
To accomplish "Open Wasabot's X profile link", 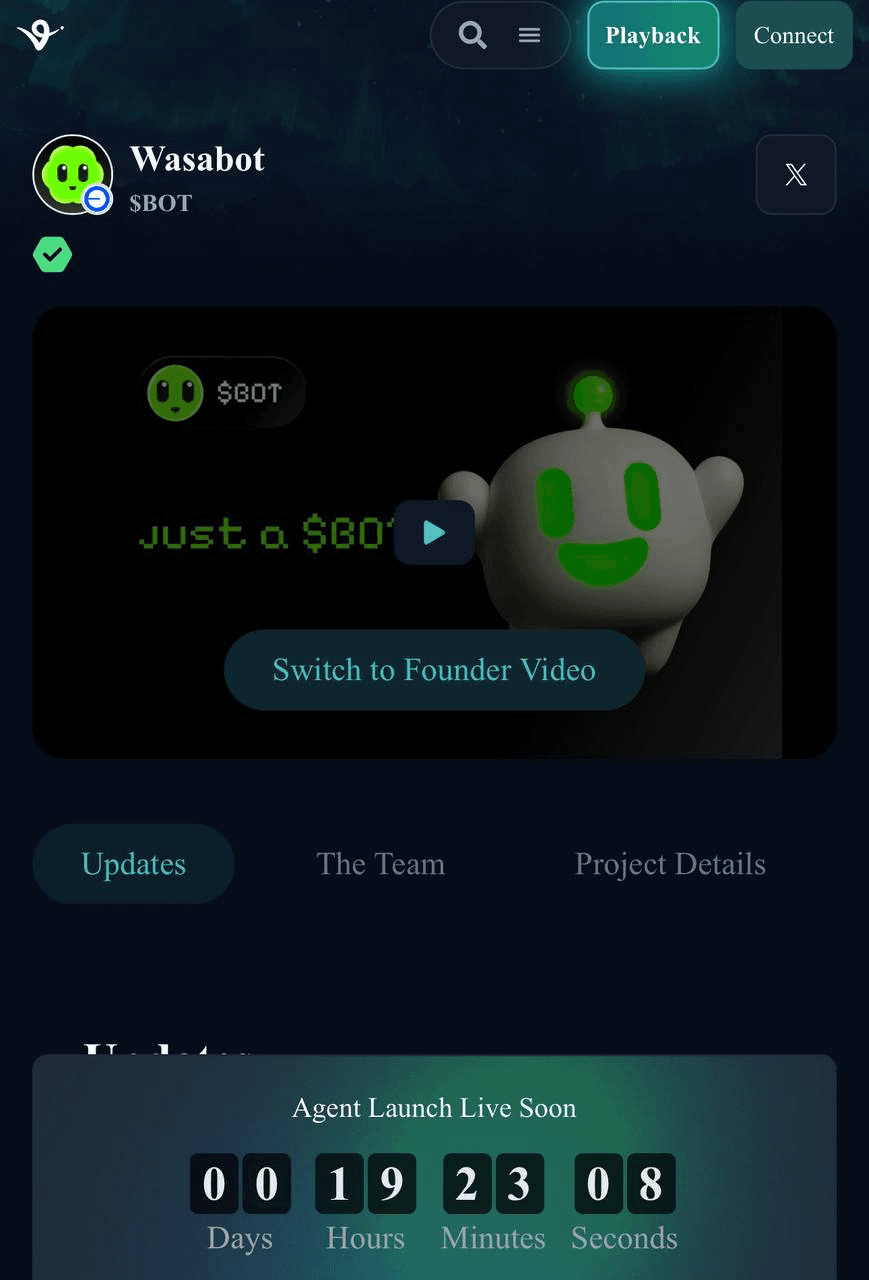I will pos(795,175).
